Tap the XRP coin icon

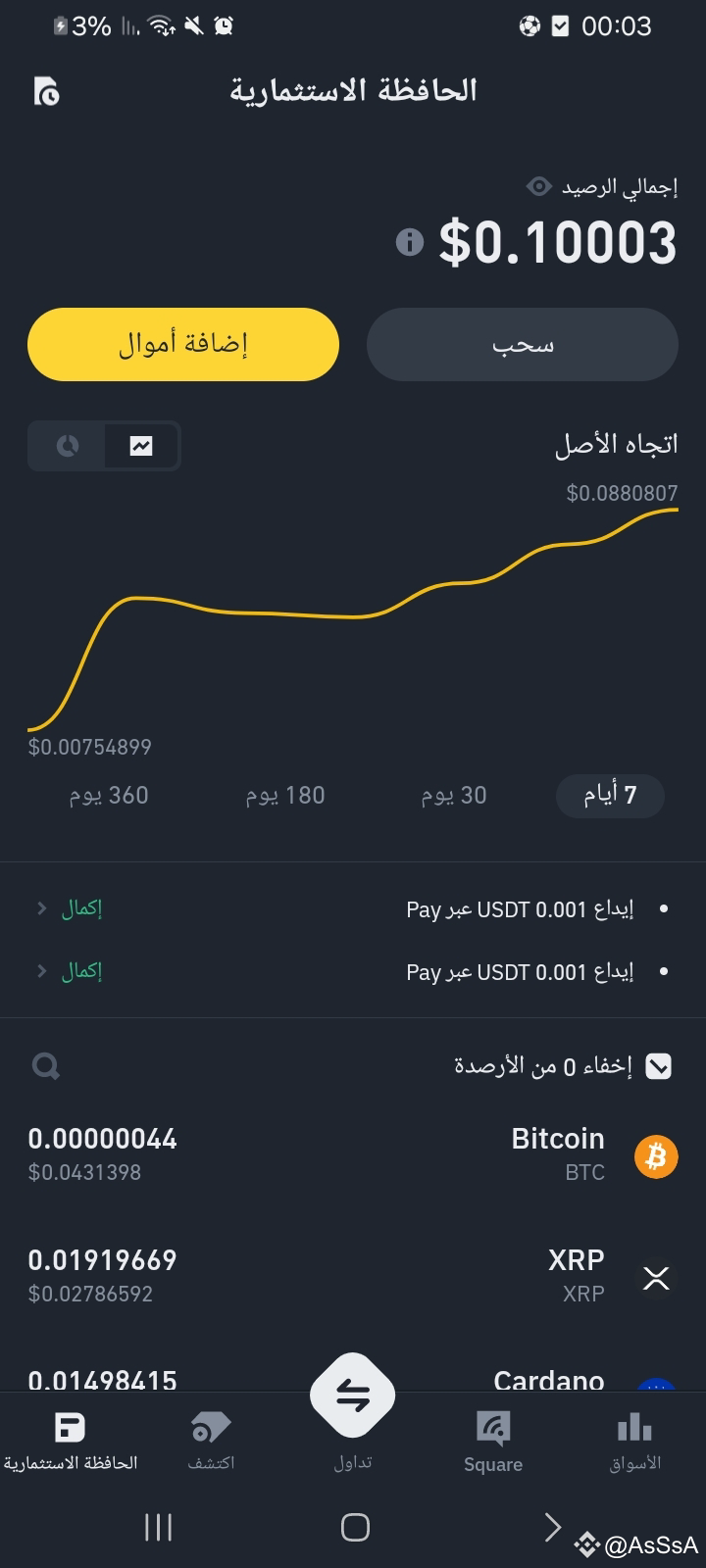(x=655, y=1277)
